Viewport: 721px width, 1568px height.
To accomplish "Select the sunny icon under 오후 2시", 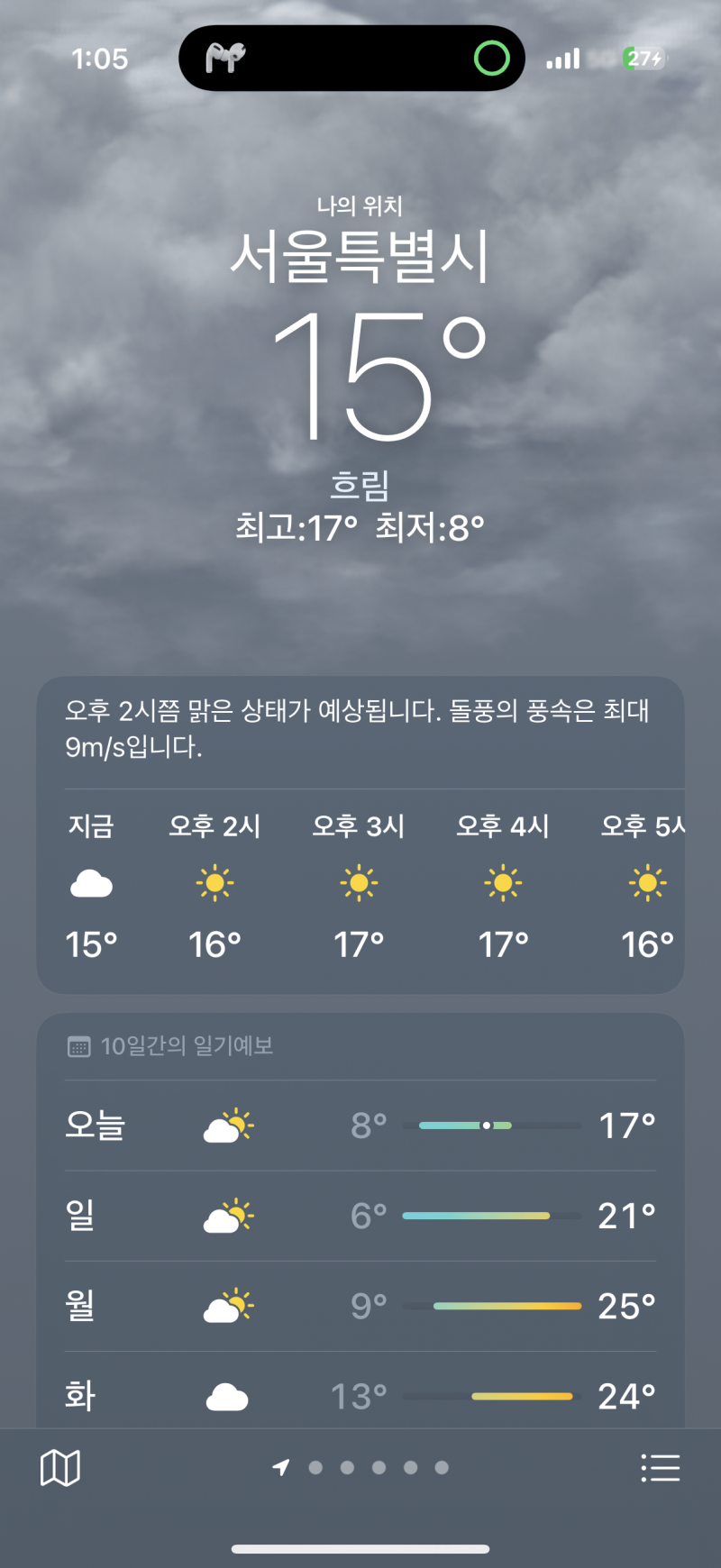I will click(x=215, y=883).
